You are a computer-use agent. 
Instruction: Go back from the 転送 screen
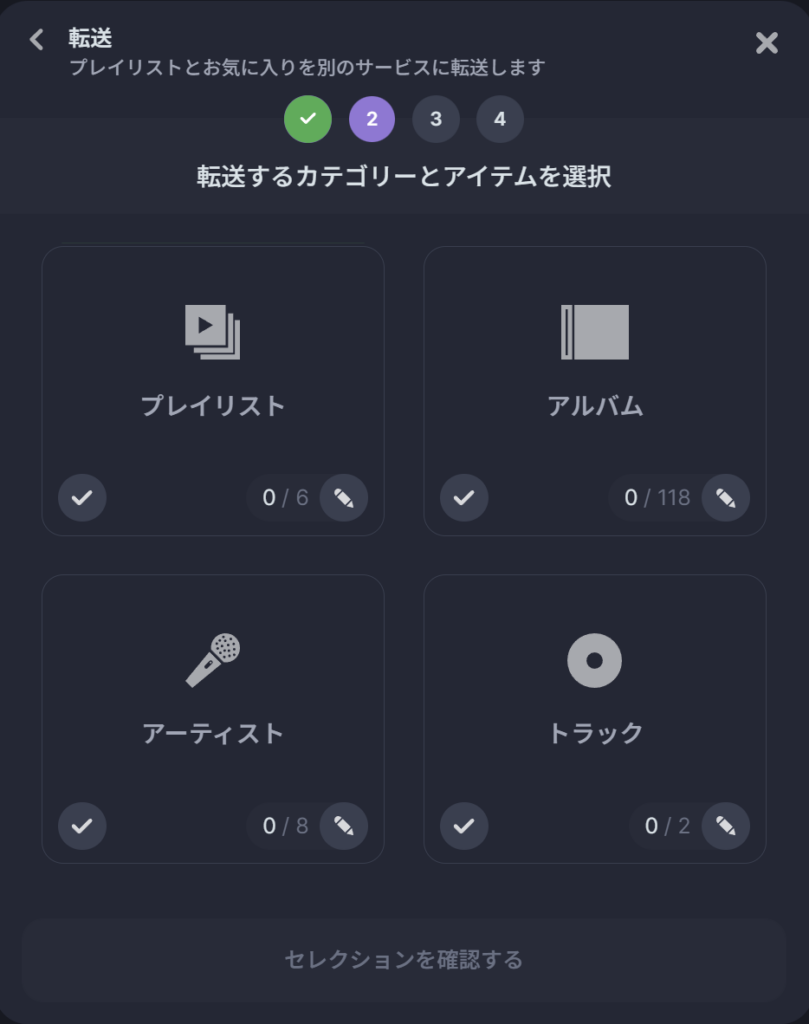(x=37, y=40)
